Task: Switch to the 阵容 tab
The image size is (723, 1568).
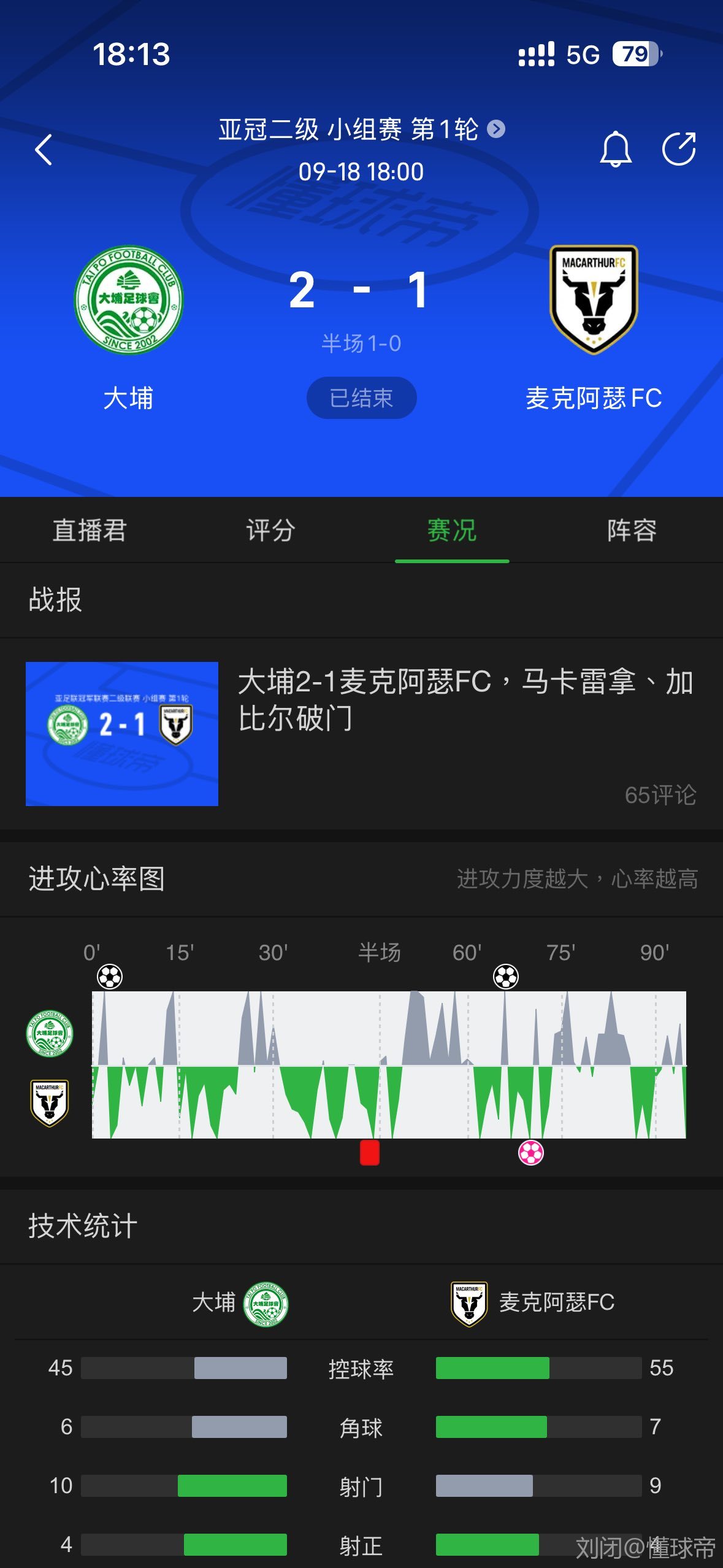Action: click(x=632, y=530)
